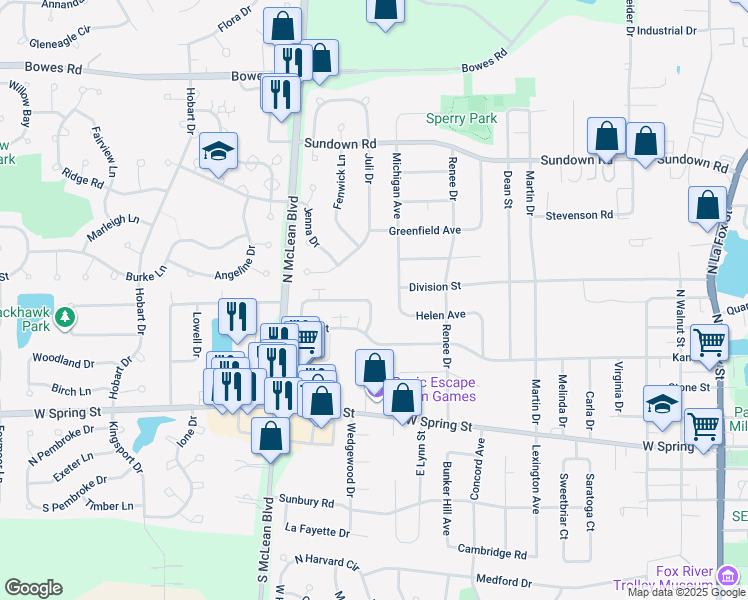Open the Google logo link

[x=33, y=588]
